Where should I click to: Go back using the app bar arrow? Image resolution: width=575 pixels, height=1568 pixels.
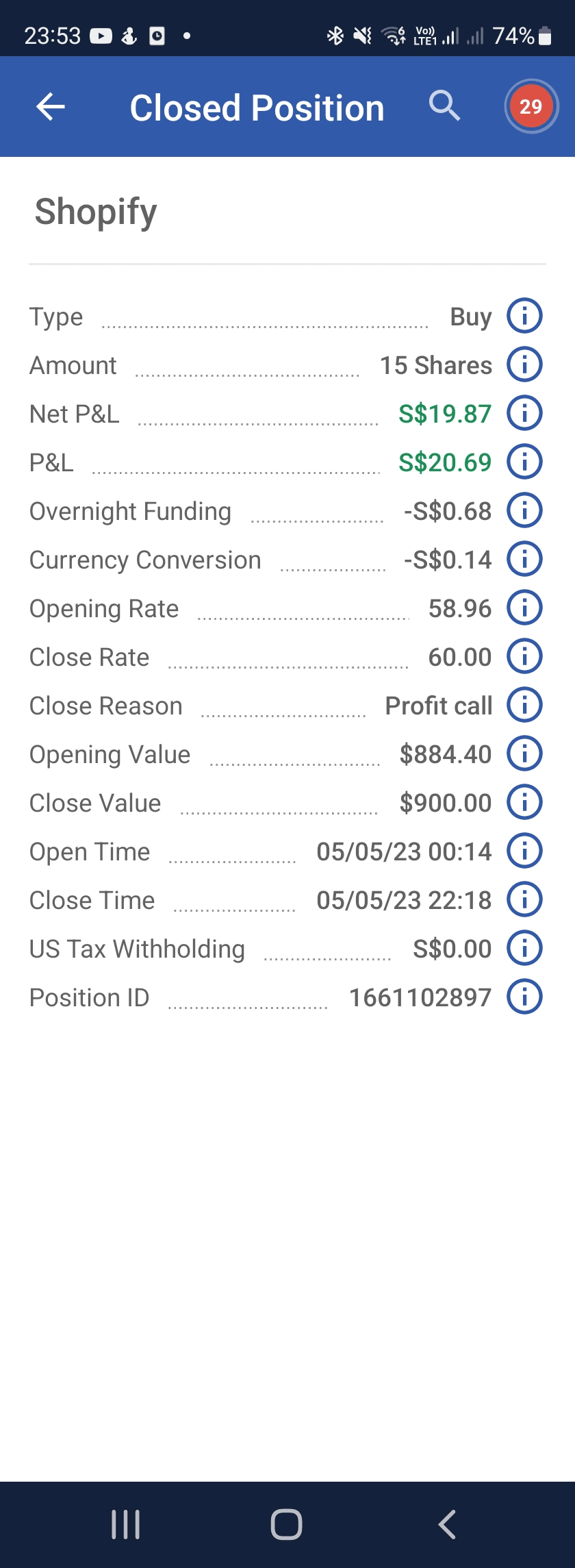coord(51,107)
